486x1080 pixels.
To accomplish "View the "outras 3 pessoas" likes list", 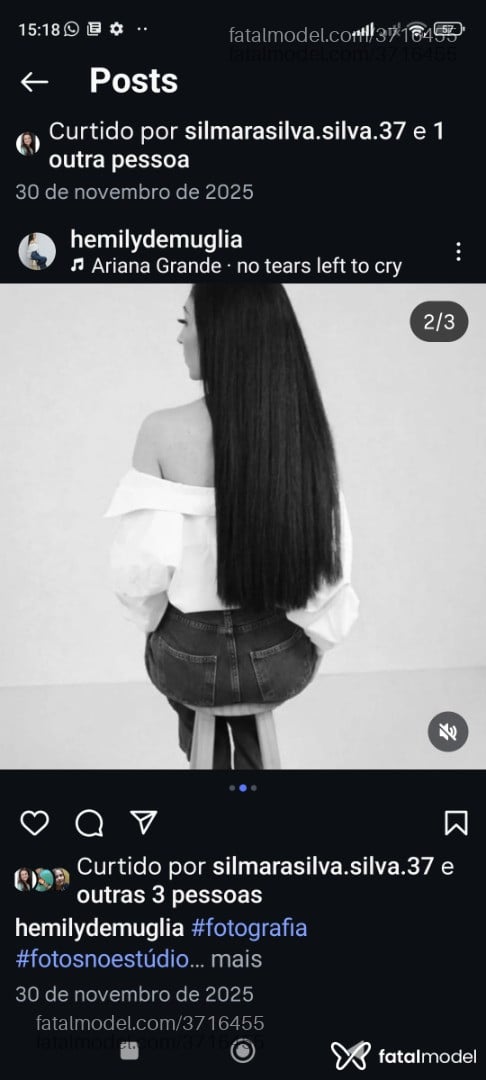I will point(169,895).
